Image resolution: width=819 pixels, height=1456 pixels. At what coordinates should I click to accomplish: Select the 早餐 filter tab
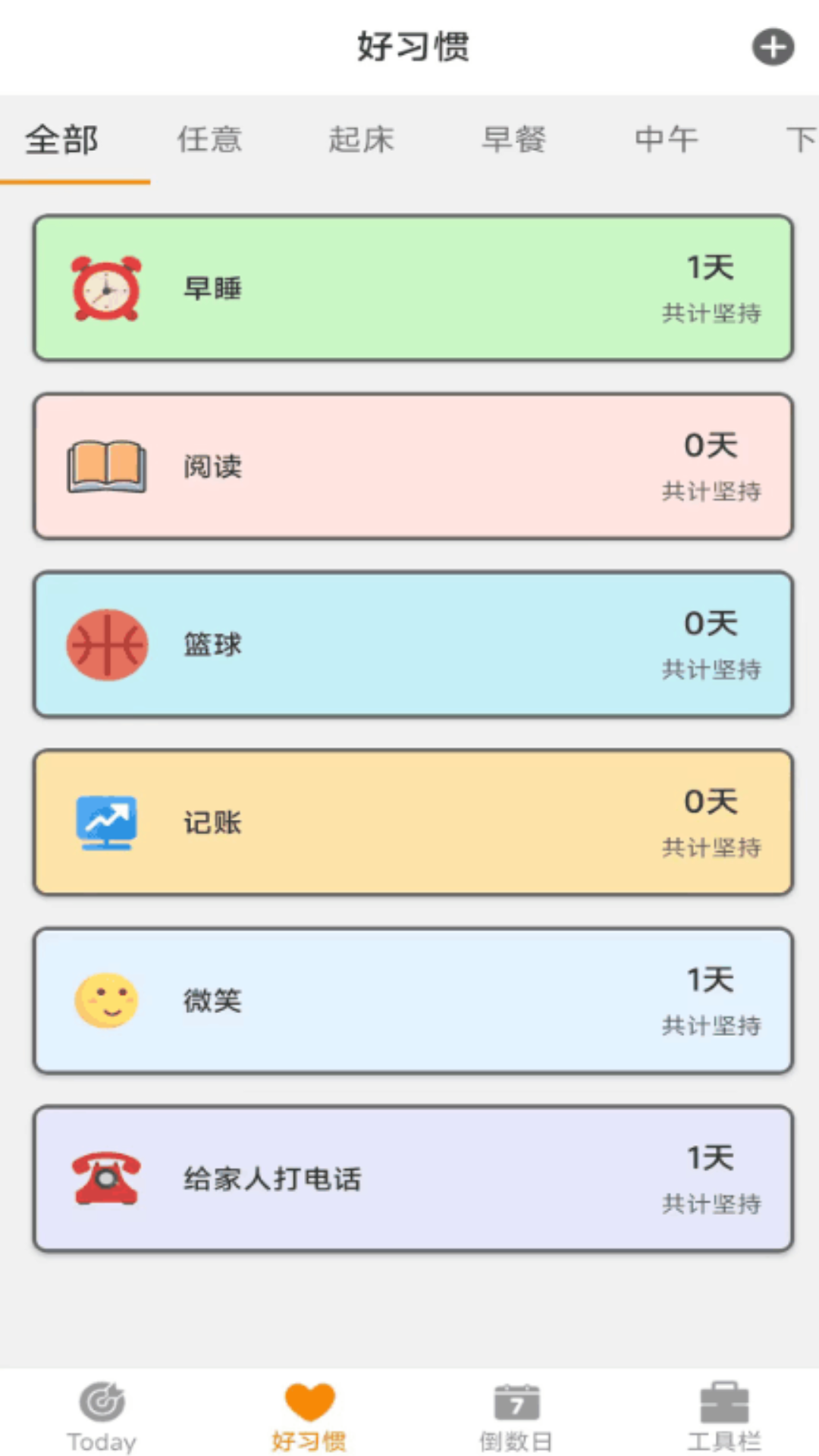pos(514,140)
